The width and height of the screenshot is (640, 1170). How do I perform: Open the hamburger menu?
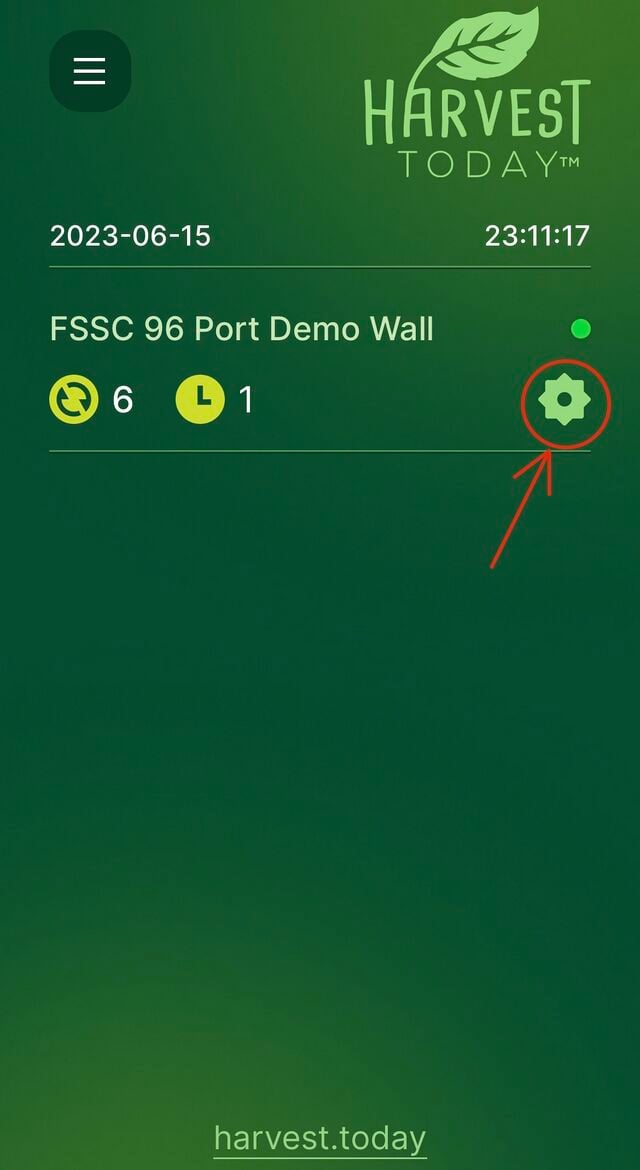click(90, 71)
